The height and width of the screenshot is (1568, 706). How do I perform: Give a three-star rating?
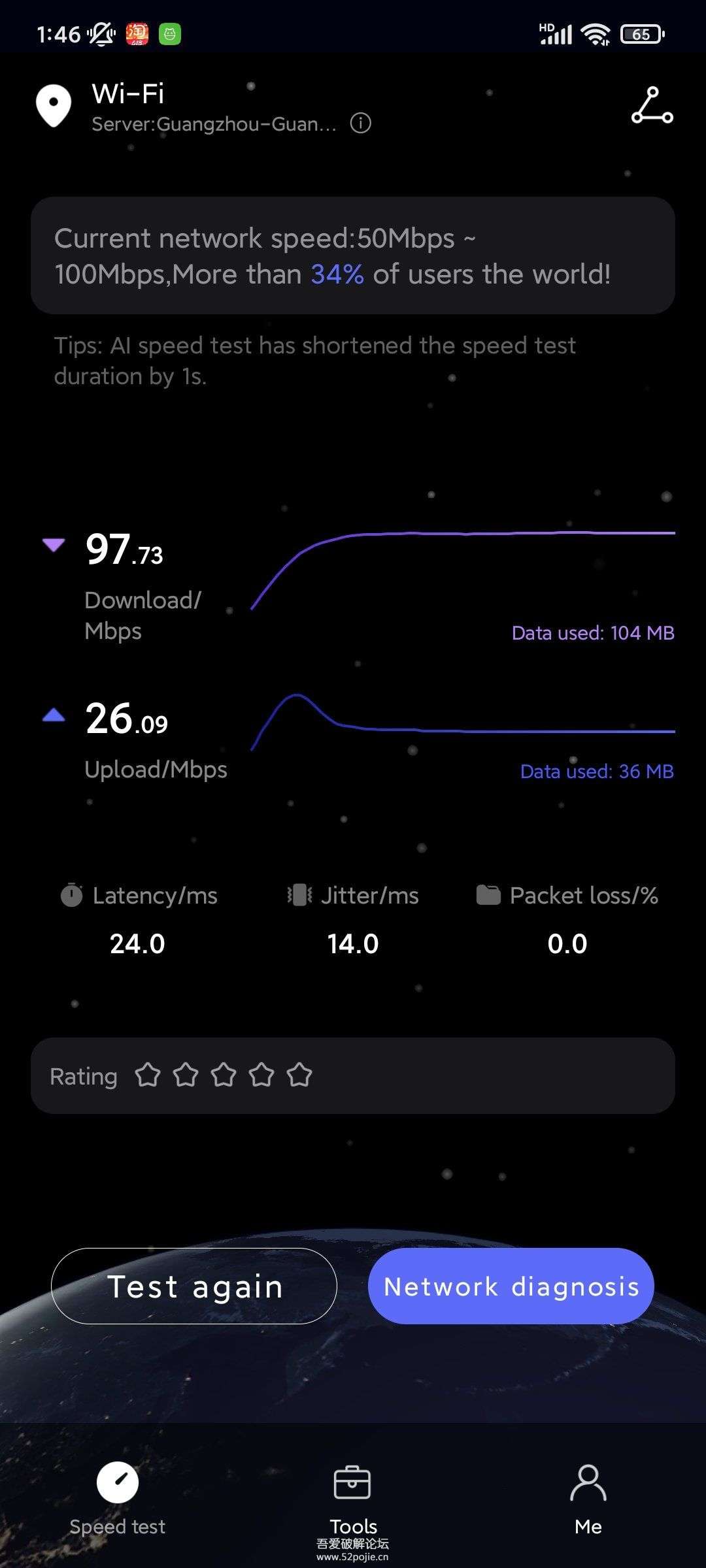click(x=224, y=1075)
